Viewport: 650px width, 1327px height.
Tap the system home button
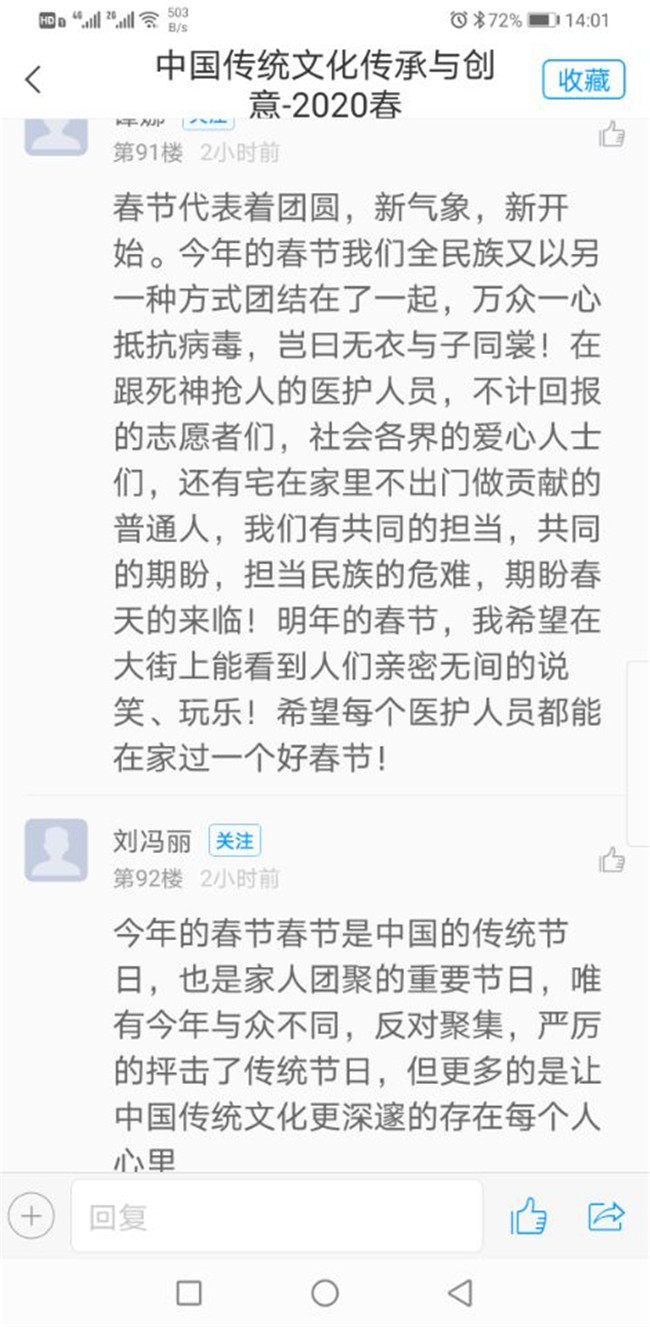325,1293
